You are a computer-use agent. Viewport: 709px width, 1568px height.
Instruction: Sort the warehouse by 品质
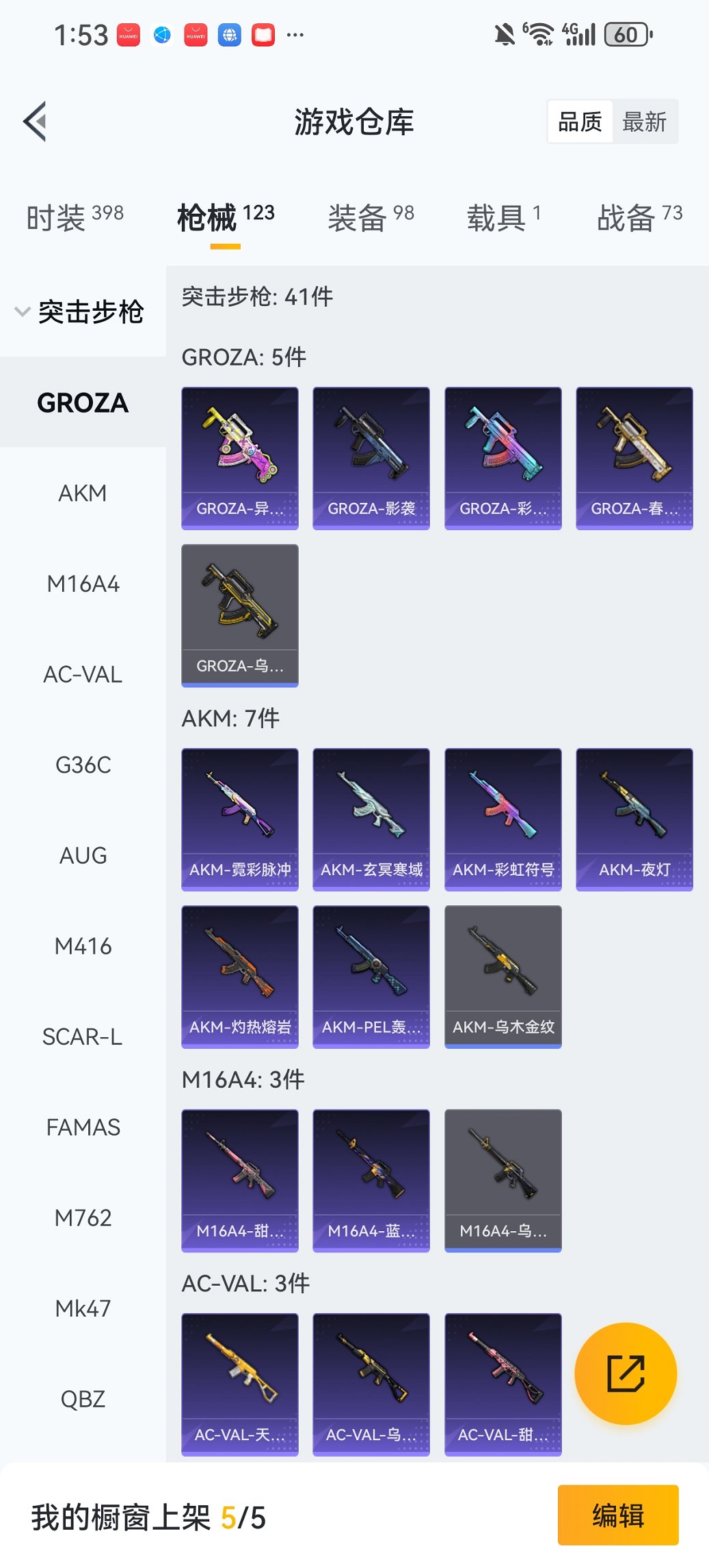point(580,122)
